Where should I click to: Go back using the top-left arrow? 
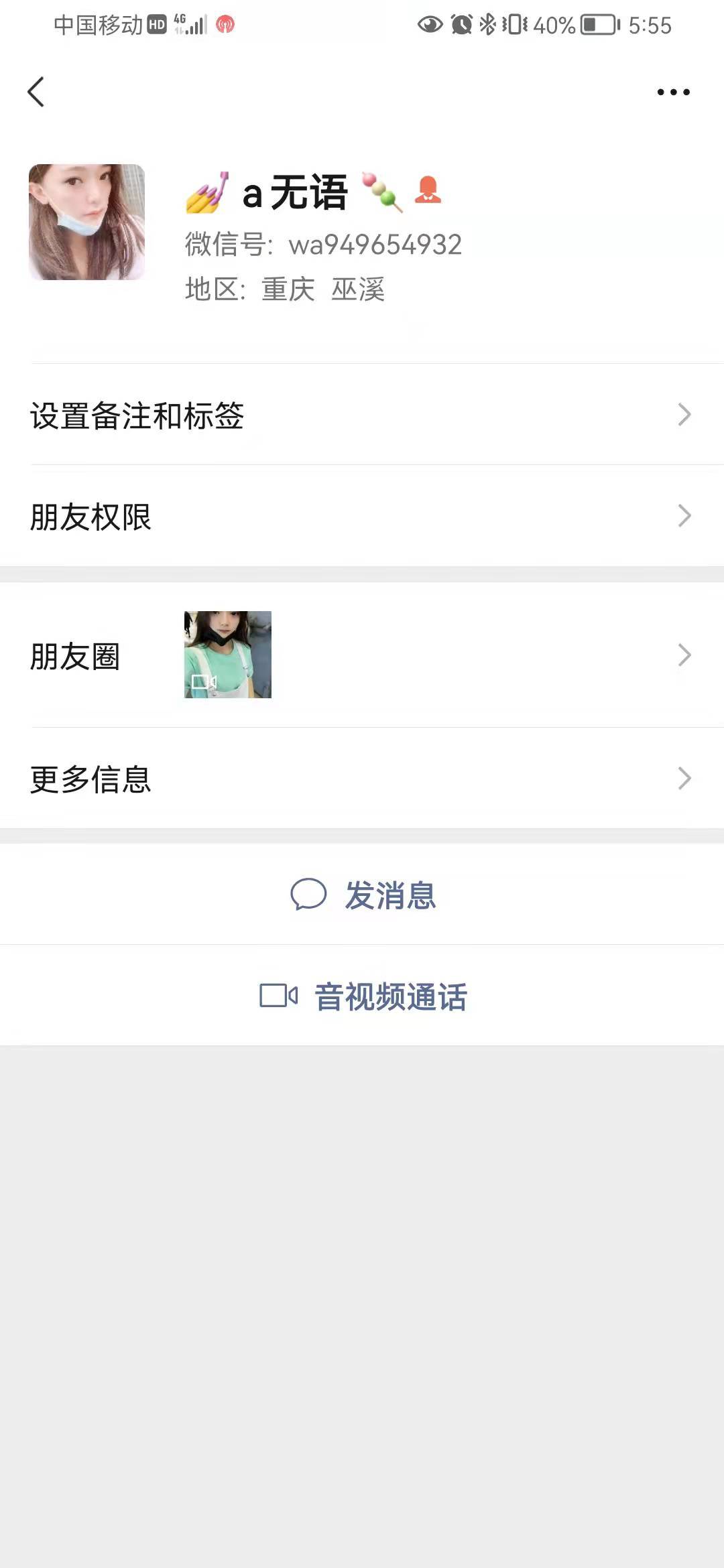(36, 92)
